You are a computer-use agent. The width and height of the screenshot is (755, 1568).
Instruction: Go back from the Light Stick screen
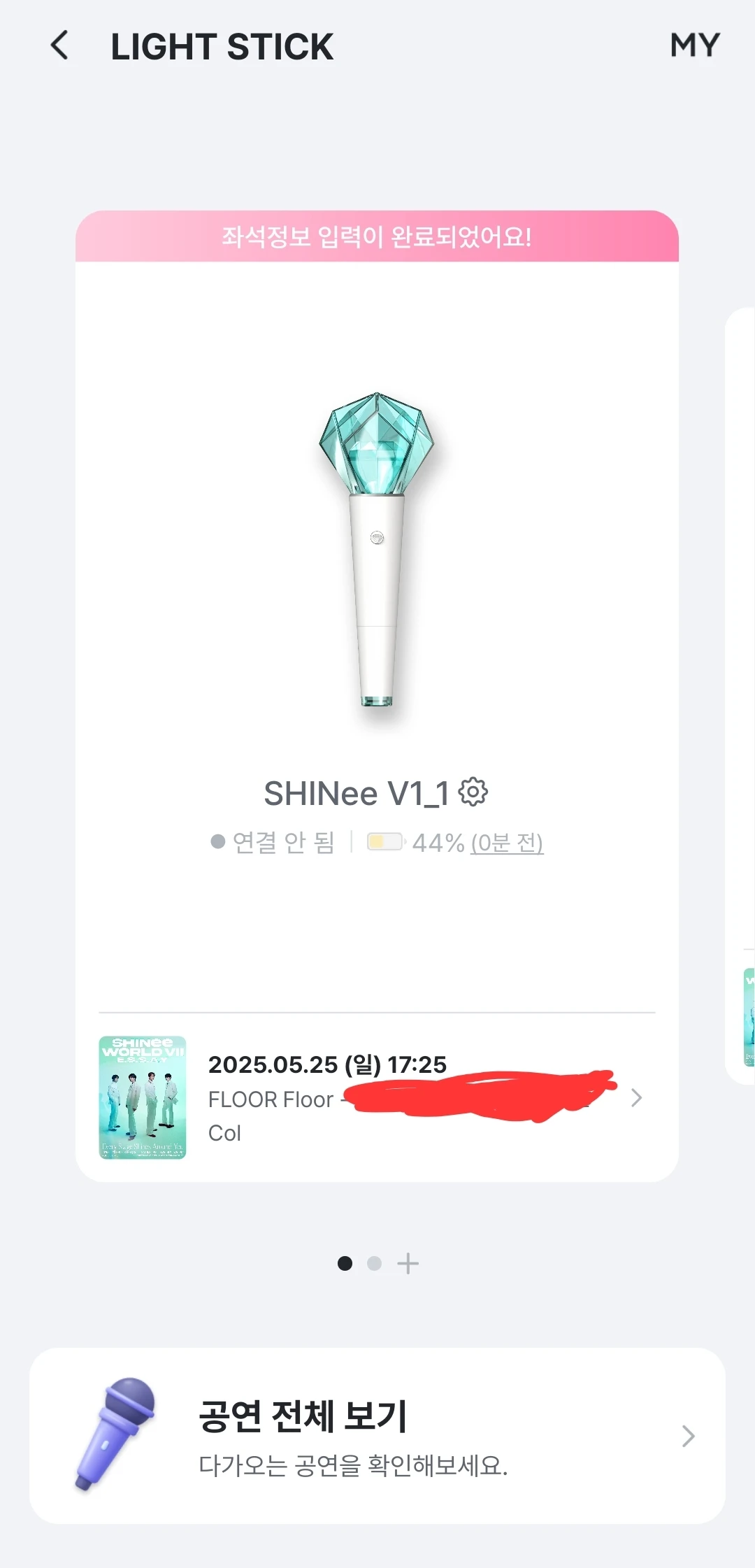[60, 45]
